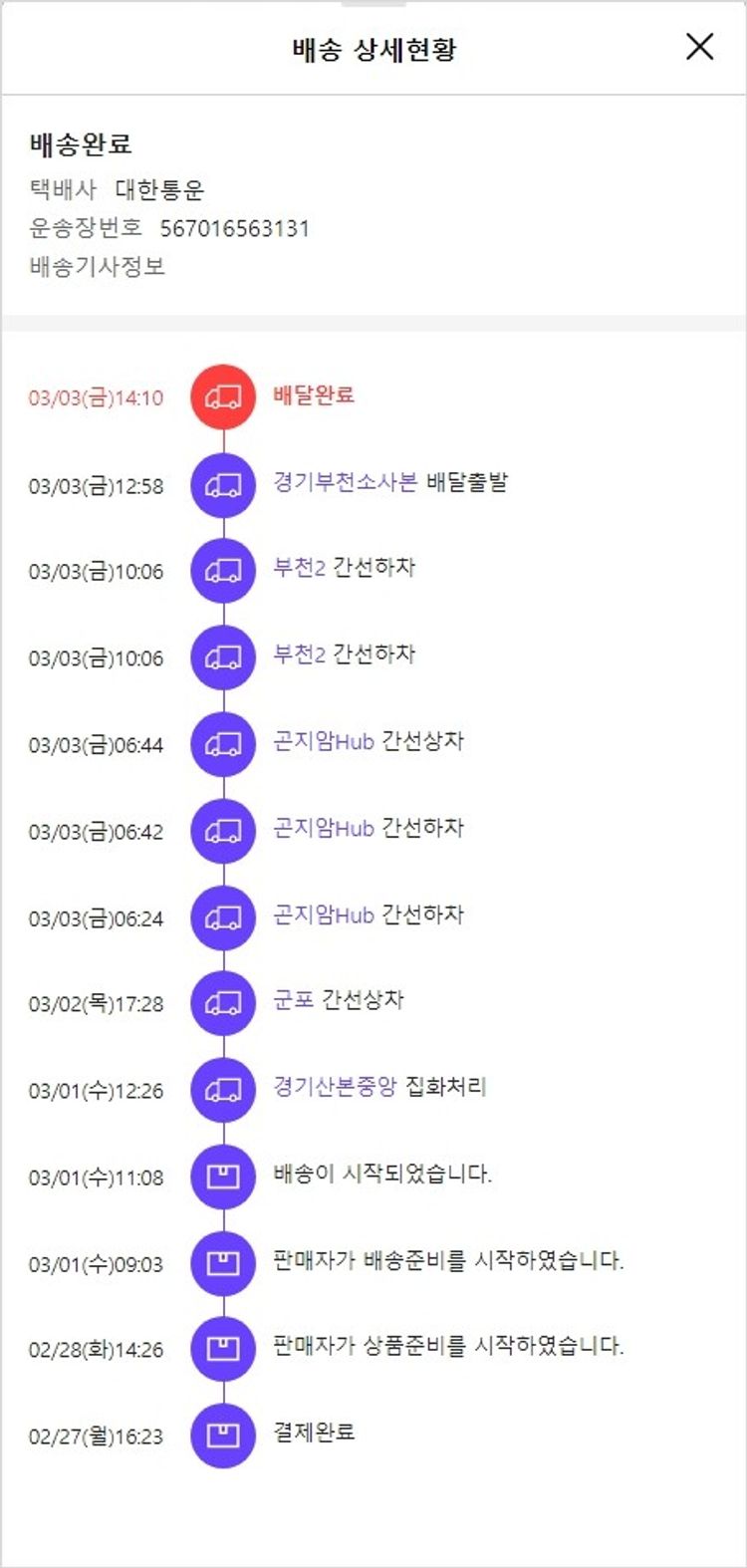Open the 경기산본중앙 location link
Image resolution: width=747 pixels, height=1568 pixels.
pos(335,1087)
